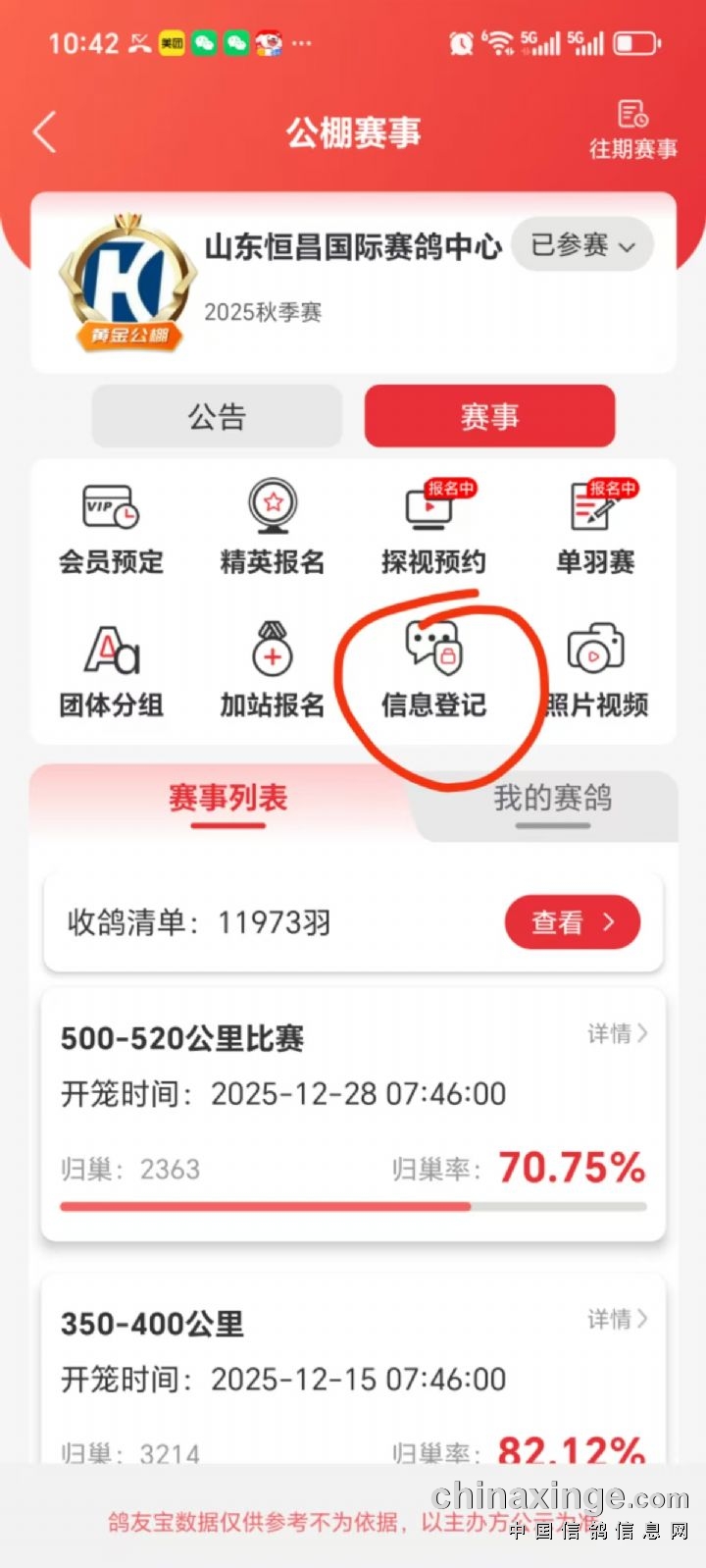Open 单羽赛 single bird race
Viewport: 706px width, 1568px height.
[595, 532]
